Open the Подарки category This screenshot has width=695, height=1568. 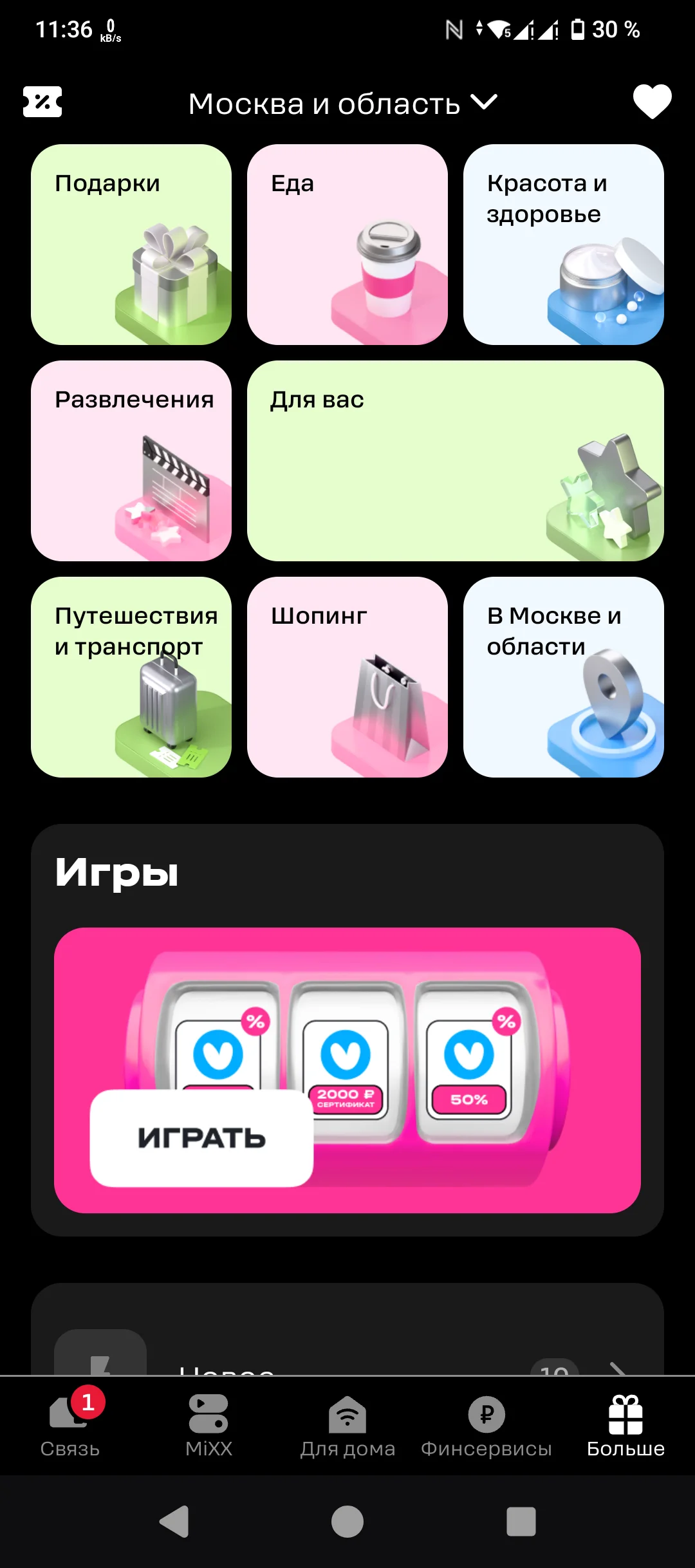click(131, 245)
